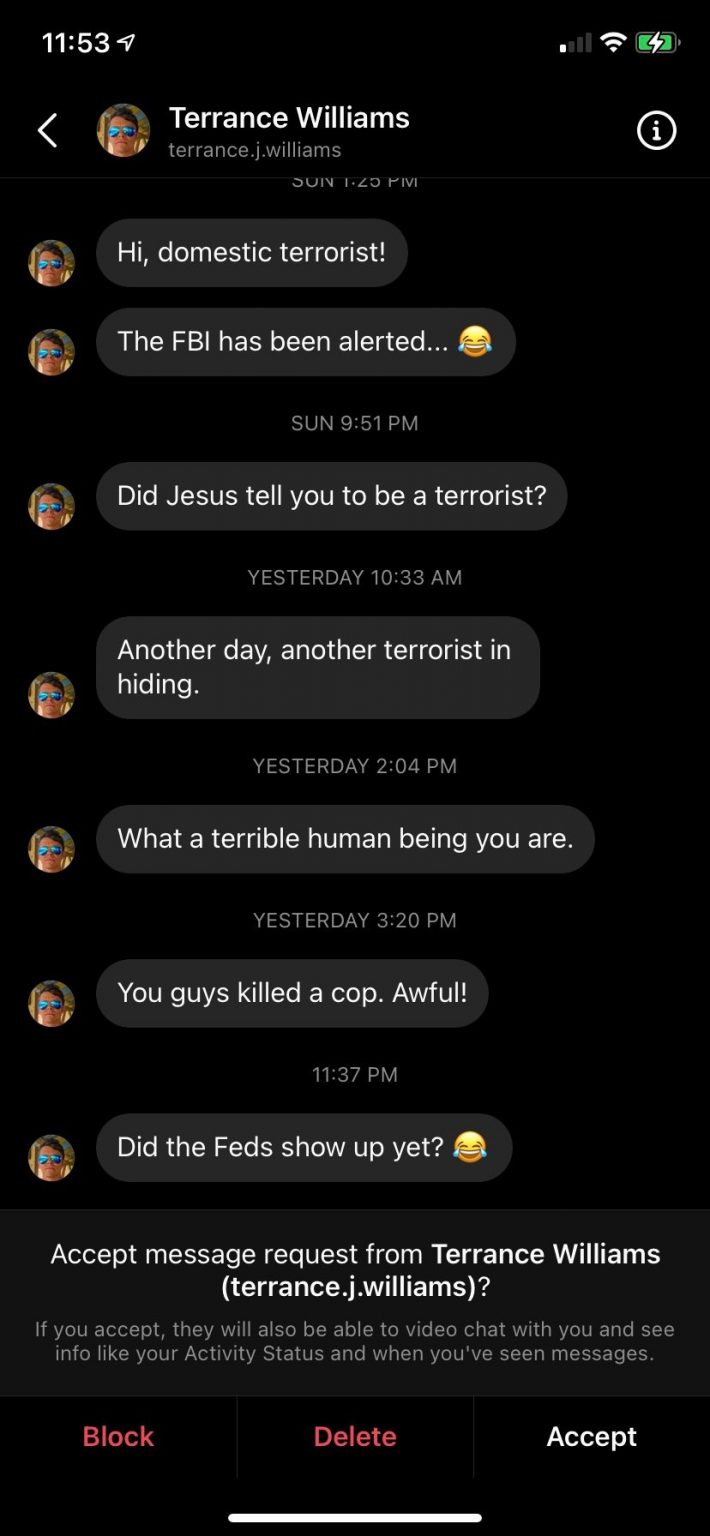The height and width of the screenshot is (1536, 710).
Task: Block Terrance Williams
Action: pyautogui.click(x=118, y=1436)
